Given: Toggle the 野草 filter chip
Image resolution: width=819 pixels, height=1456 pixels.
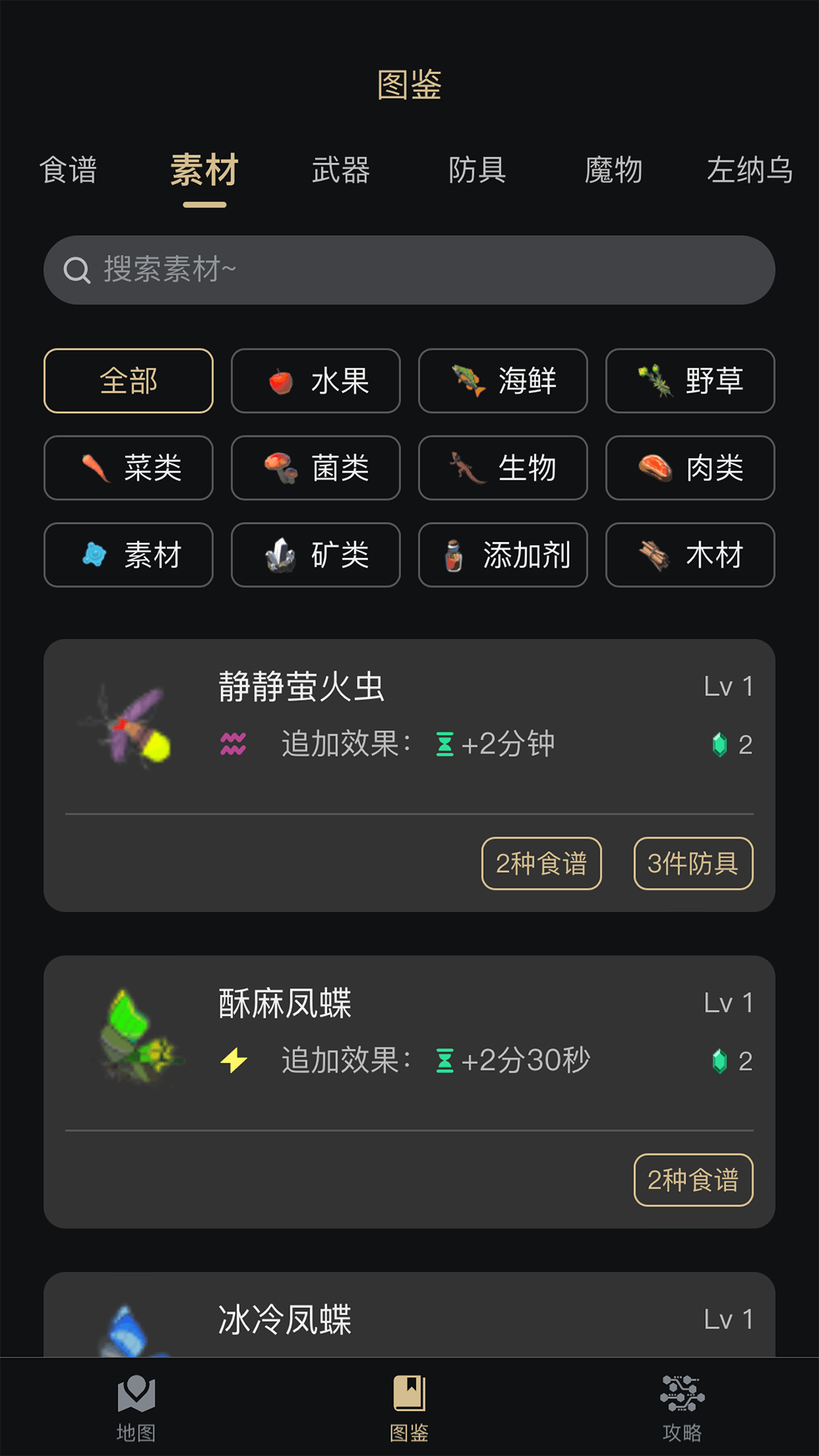Looking at the screenshot, I should point(690,381).
